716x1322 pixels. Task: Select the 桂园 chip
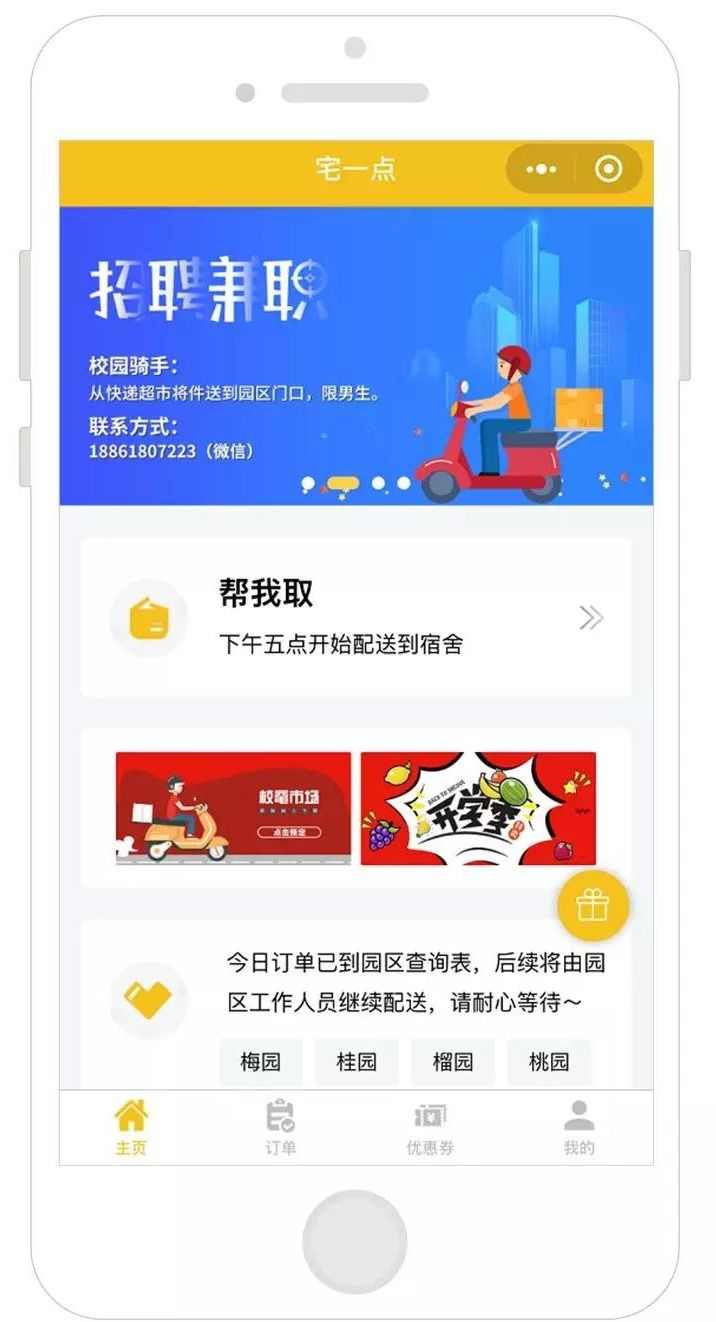[x=356, y=1062]
